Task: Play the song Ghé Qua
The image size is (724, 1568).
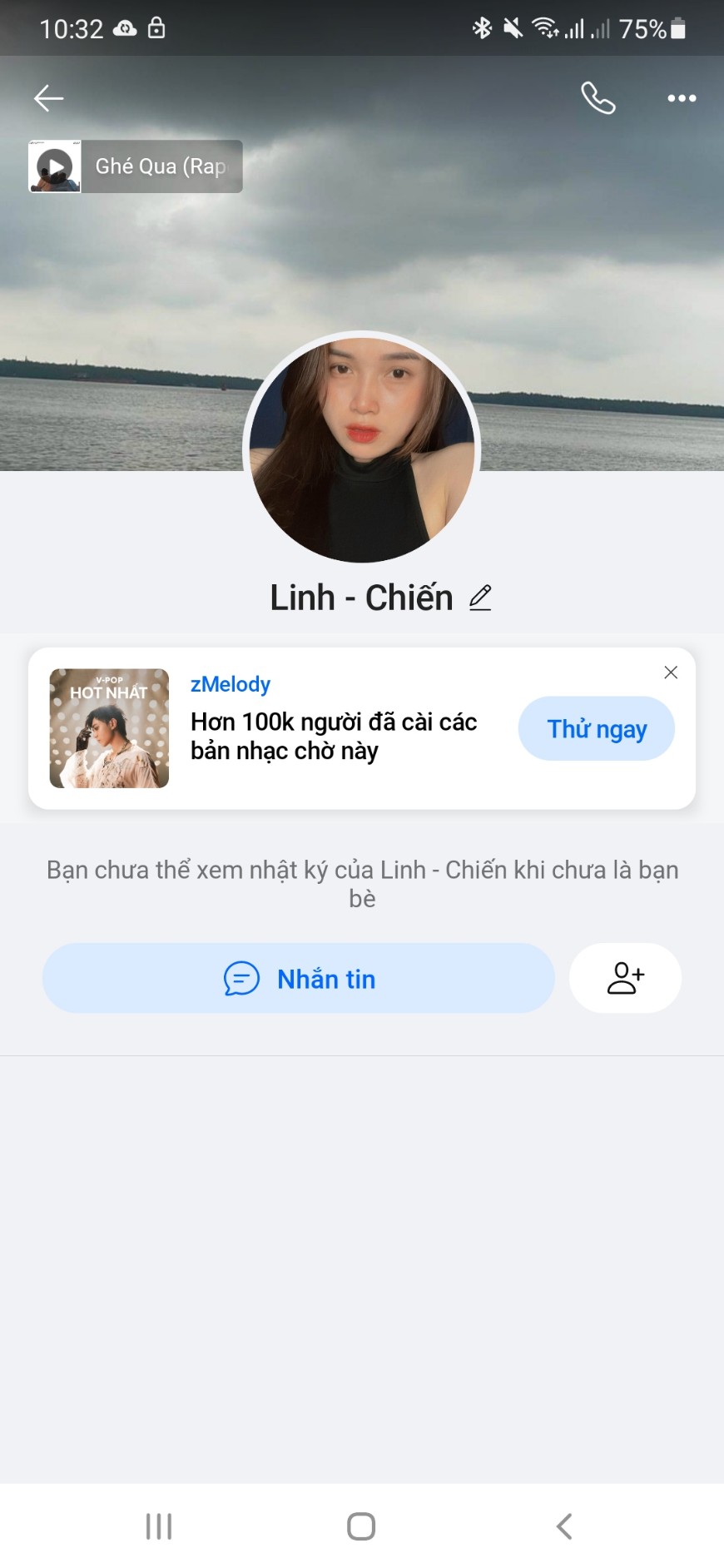Action: 55,166
